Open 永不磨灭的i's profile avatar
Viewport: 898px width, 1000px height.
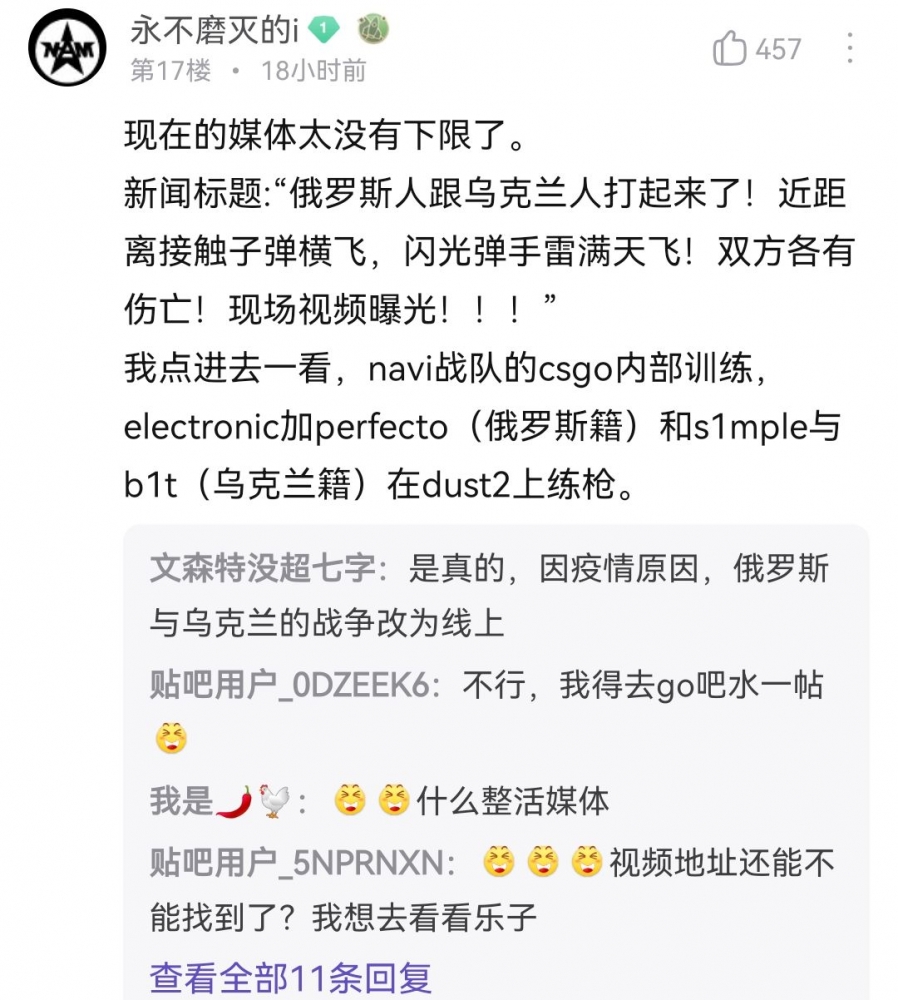pyautogui.click(x=68, y=49)
